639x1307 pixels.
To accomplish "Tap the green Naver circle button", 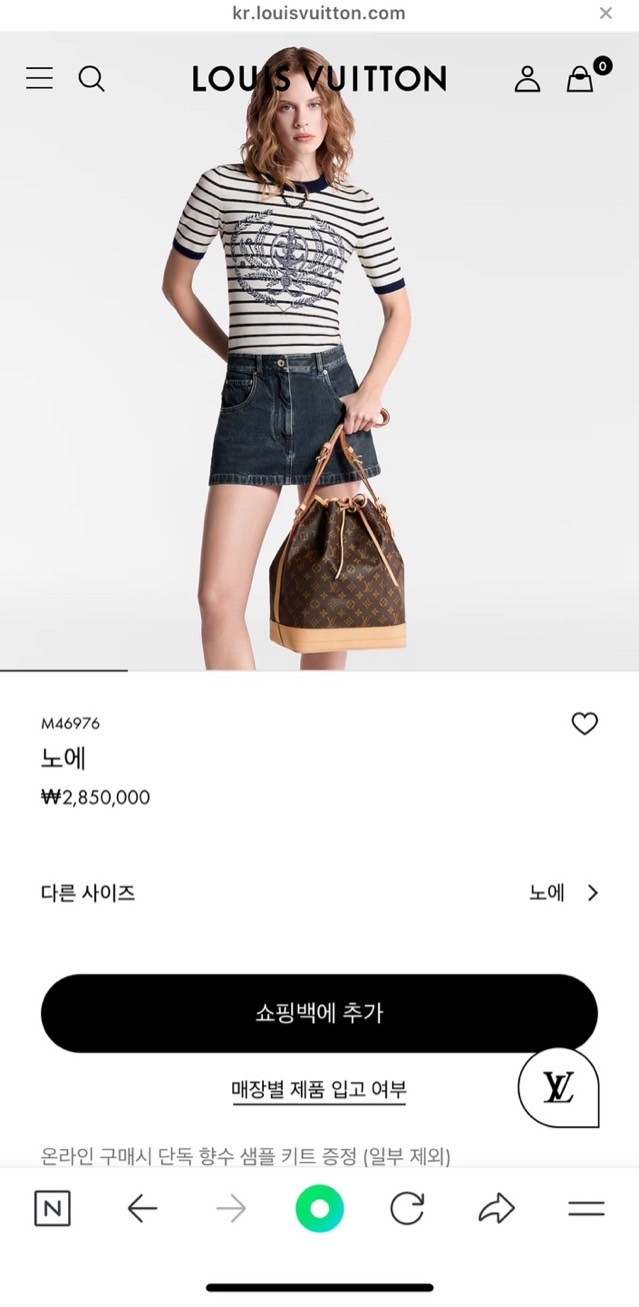I will tap(319, 1209).
